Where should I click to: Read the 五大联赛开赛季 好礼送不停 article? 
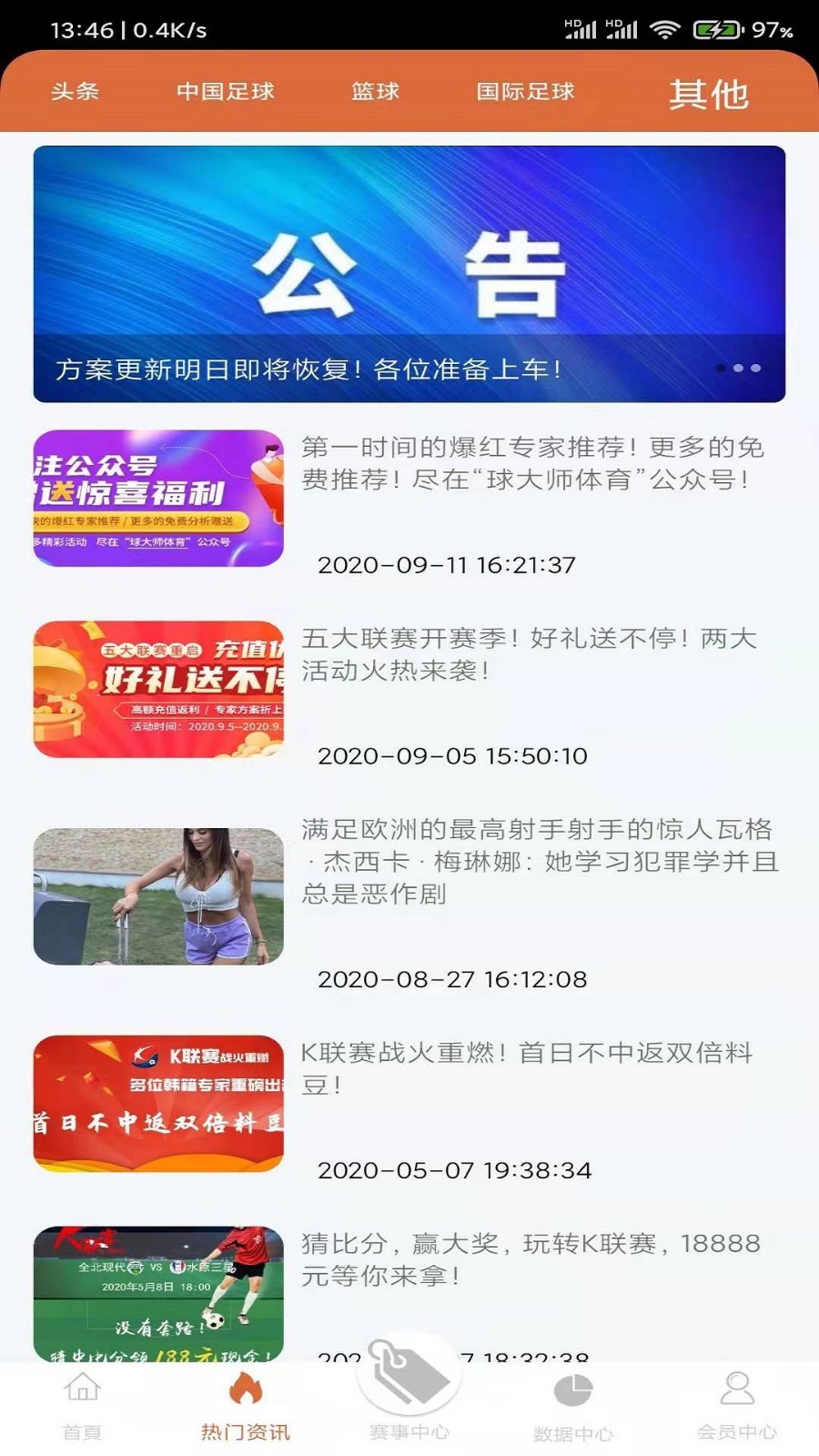point(529,654)
